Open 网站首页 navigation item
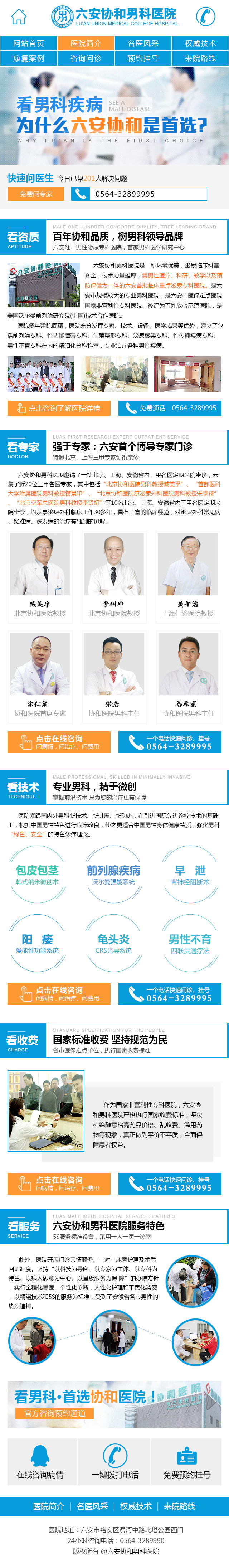Image resolution: width=229 pixels, height=1568 pixels. pos(29,43)
